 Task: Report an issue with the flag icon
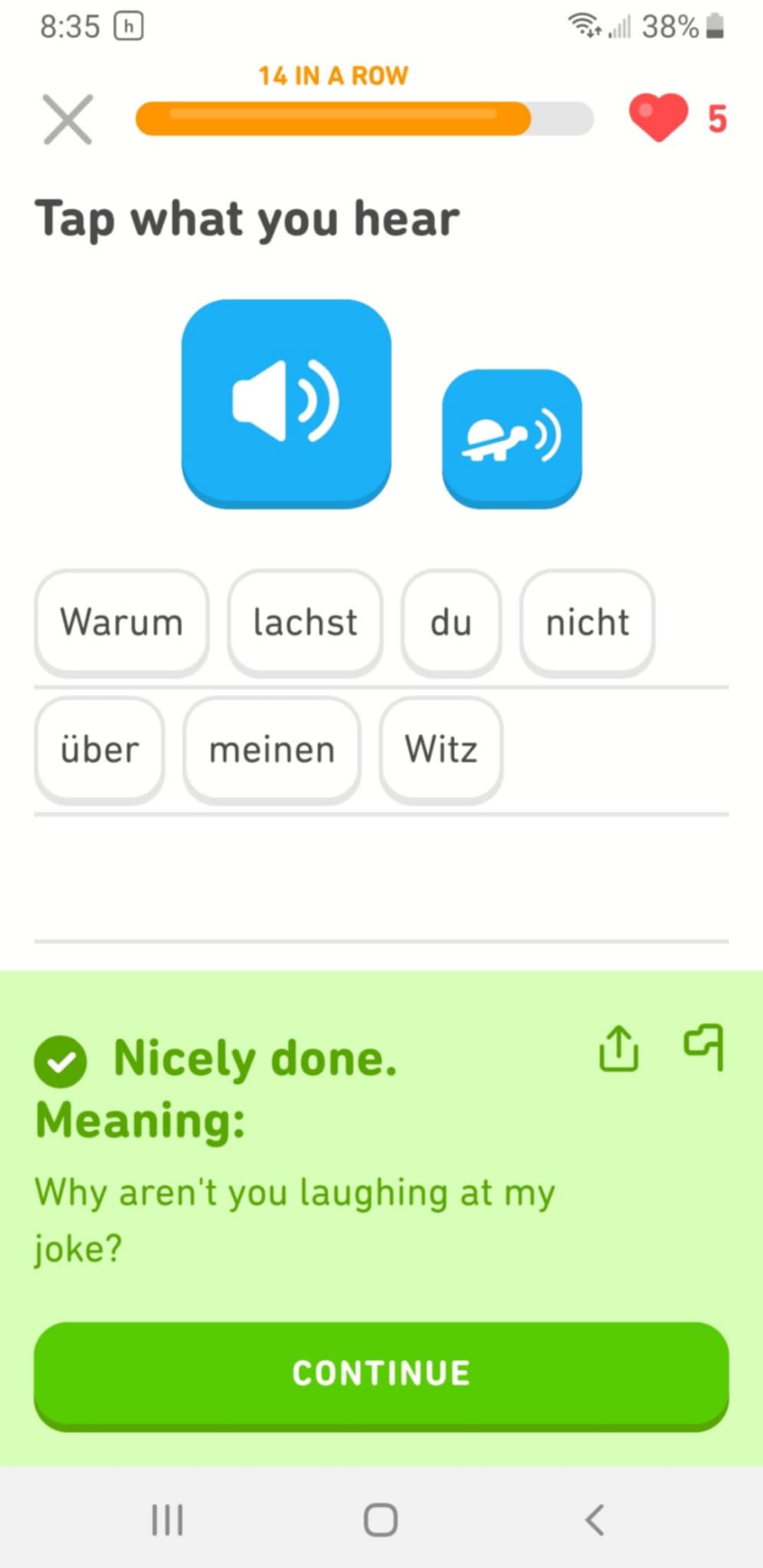tap(704, 1047)
